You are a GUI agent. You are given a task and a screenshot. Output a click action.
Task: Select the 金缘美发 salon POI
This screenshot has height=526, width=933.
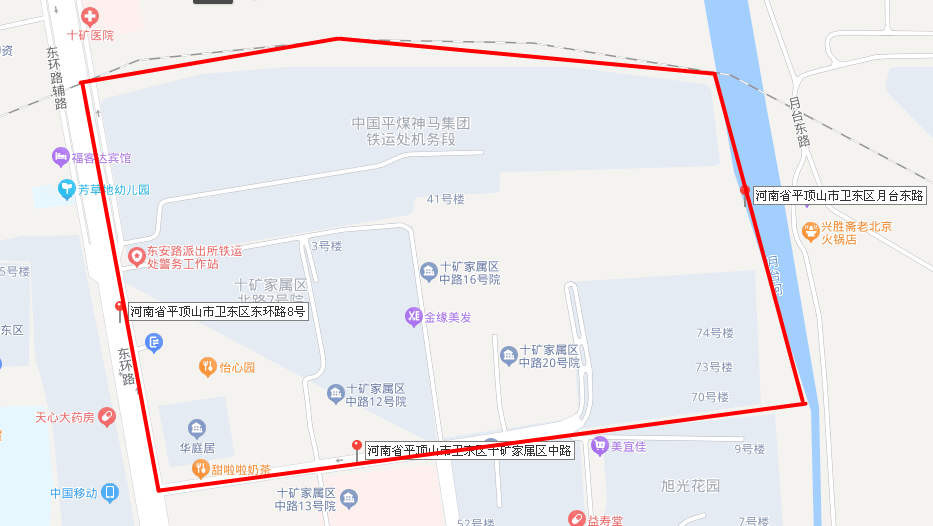413,317
